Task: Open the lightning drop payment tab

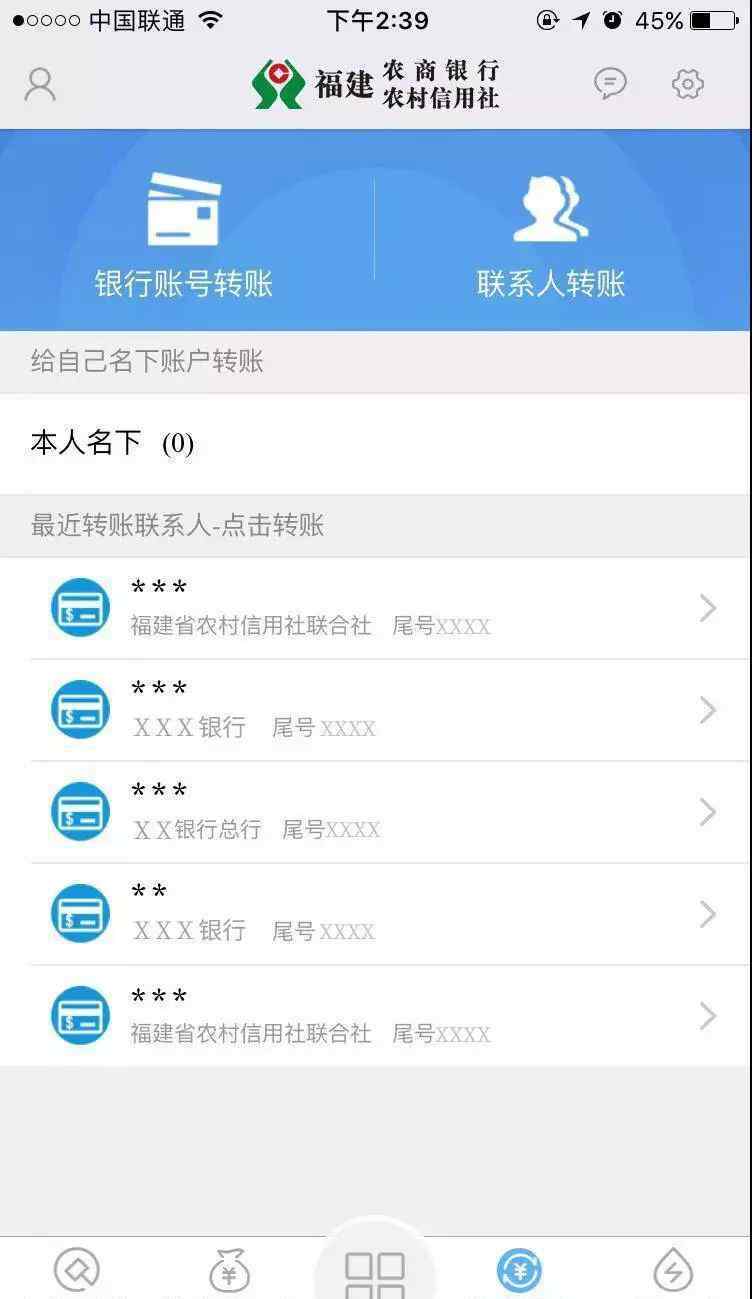Action: 673,1271
